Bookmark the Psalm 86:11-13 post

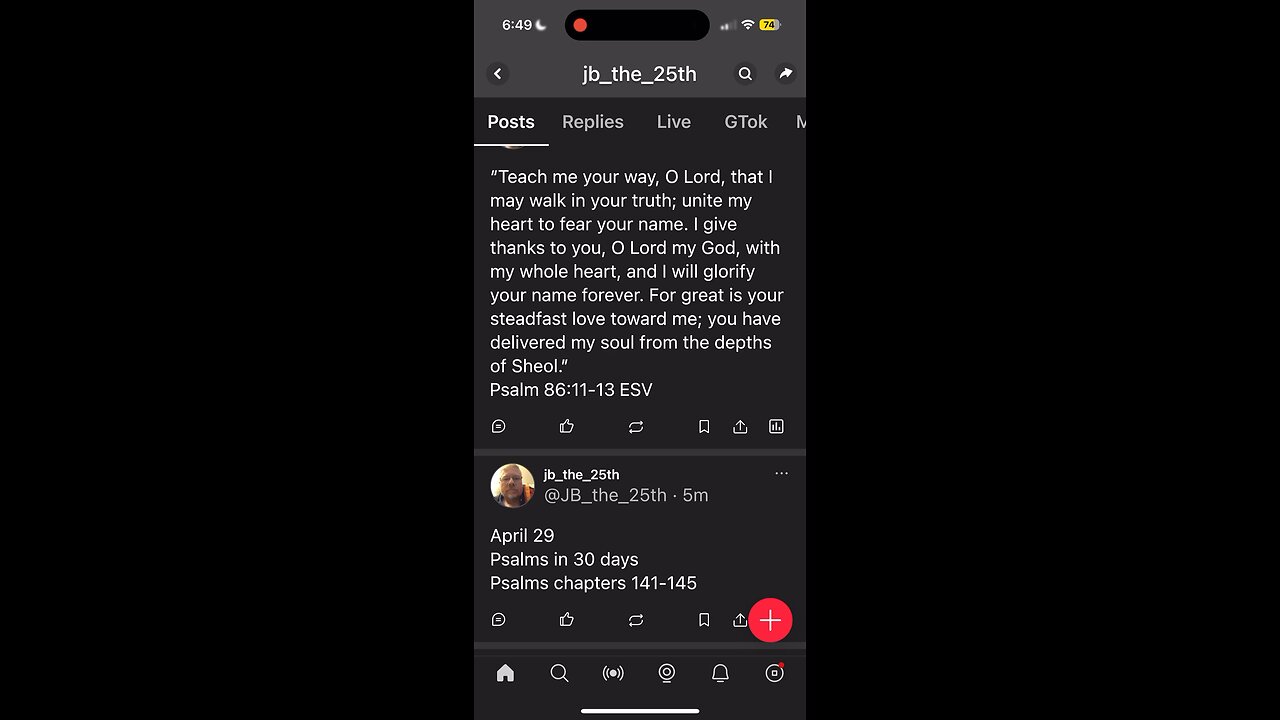704,427
